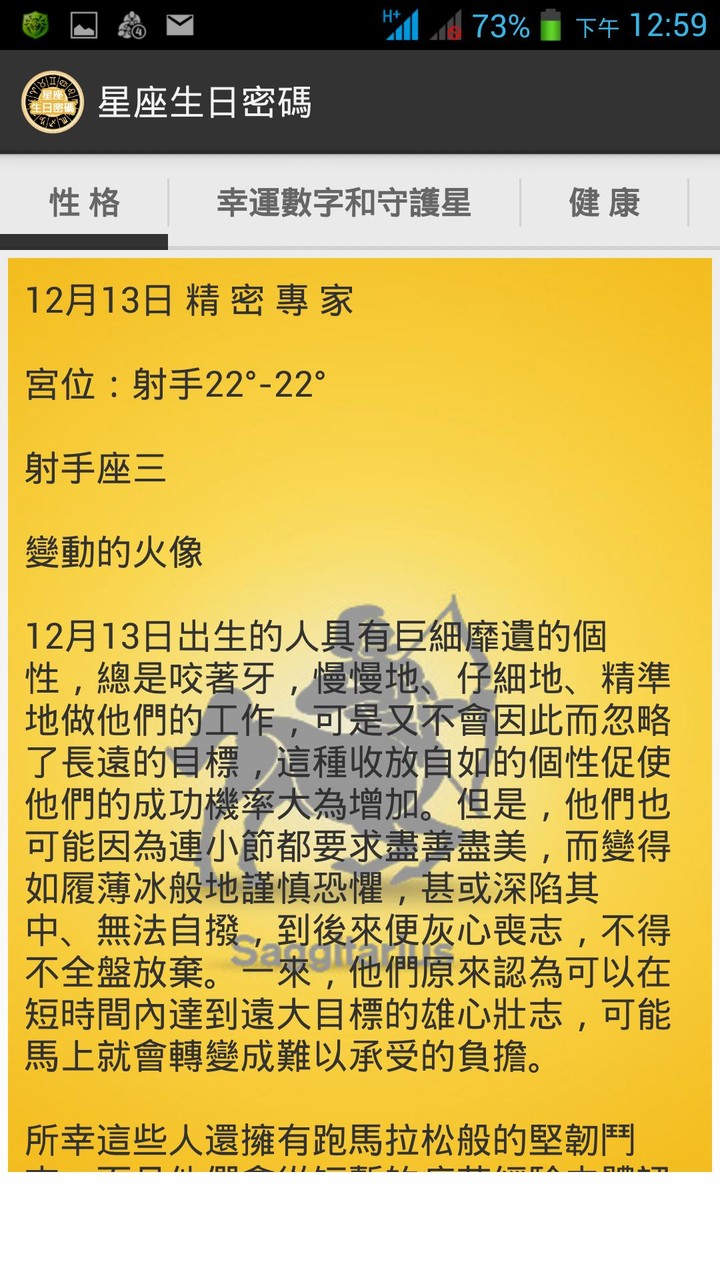Tap the 星座生日密碼 app logo icon
This screenshot has width=720, height=1280.
click(52, 103)
